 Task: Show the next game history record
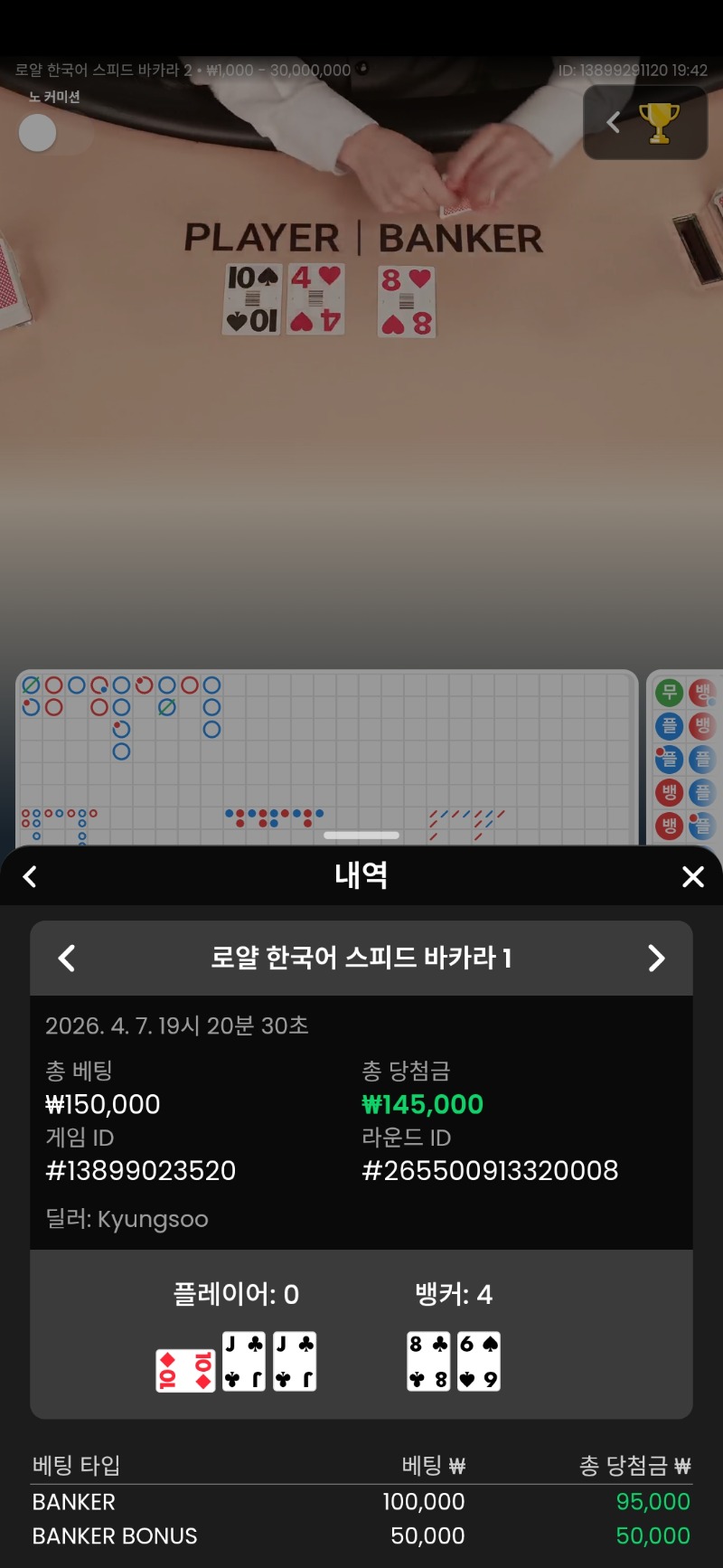click(656, 959)
